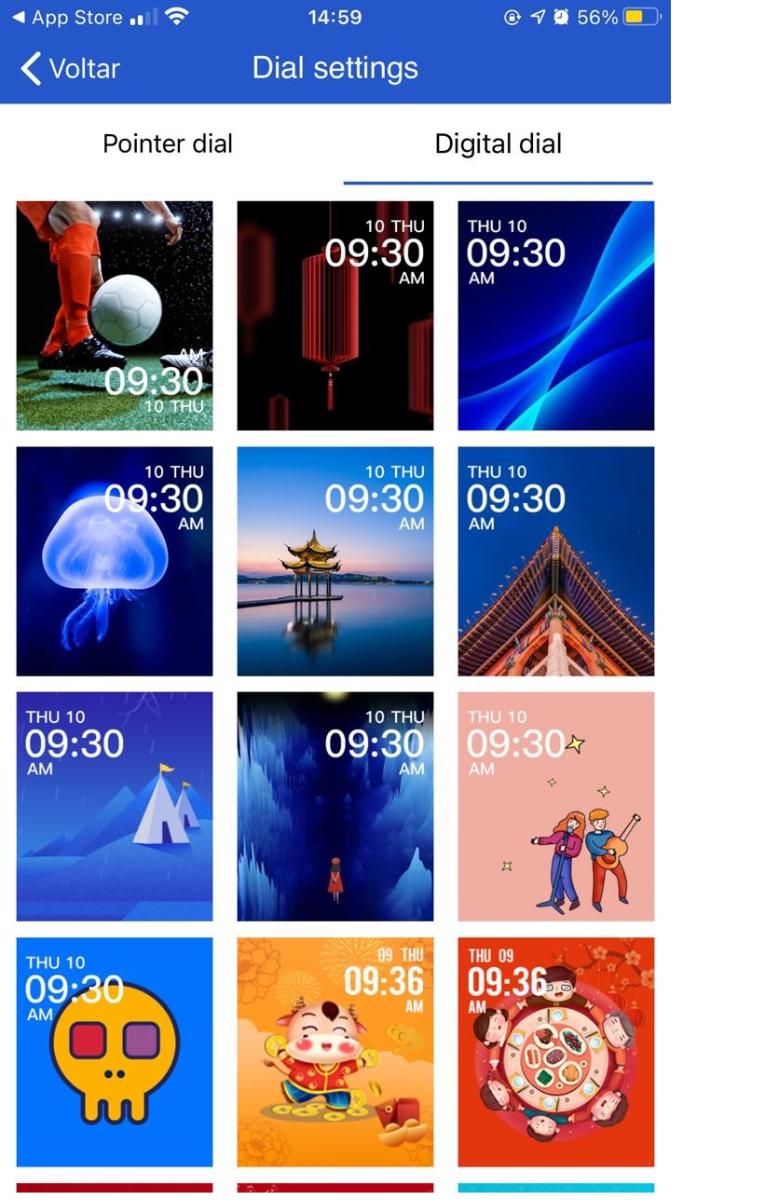Select the orange cartoon ox dial
This screenshot has width=779, height=1200.
334,1051
